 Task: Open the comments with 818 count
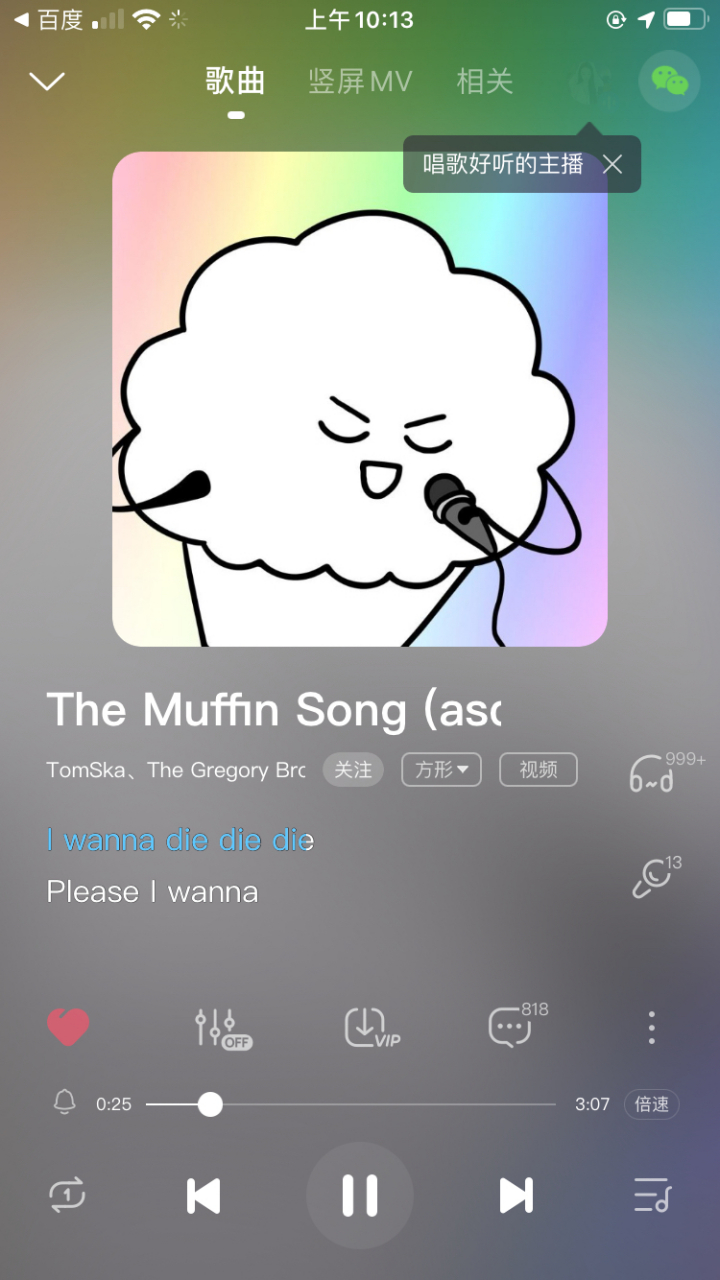click(x=512, y=1026)
